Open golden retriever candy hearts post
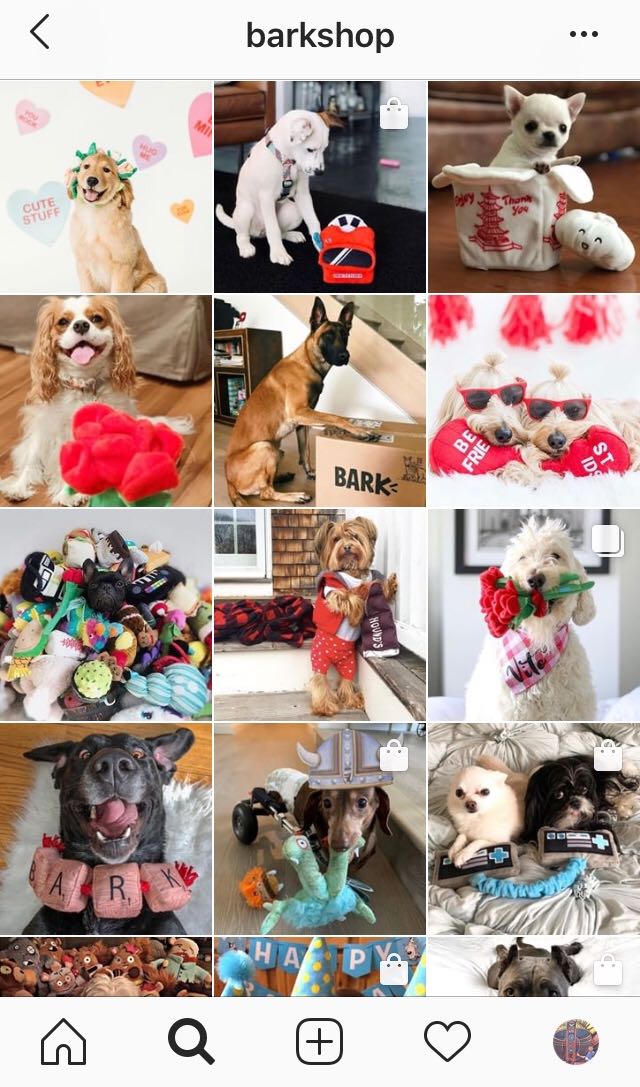The image size is (640, 1087). pos(106,187)
